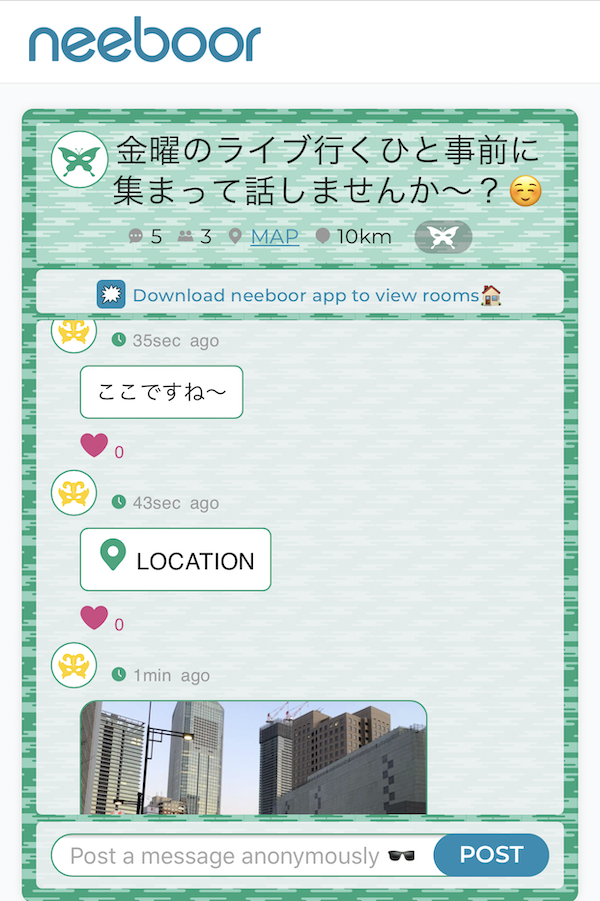
Task: Like the LOCATION message
Action: (94, 618)
